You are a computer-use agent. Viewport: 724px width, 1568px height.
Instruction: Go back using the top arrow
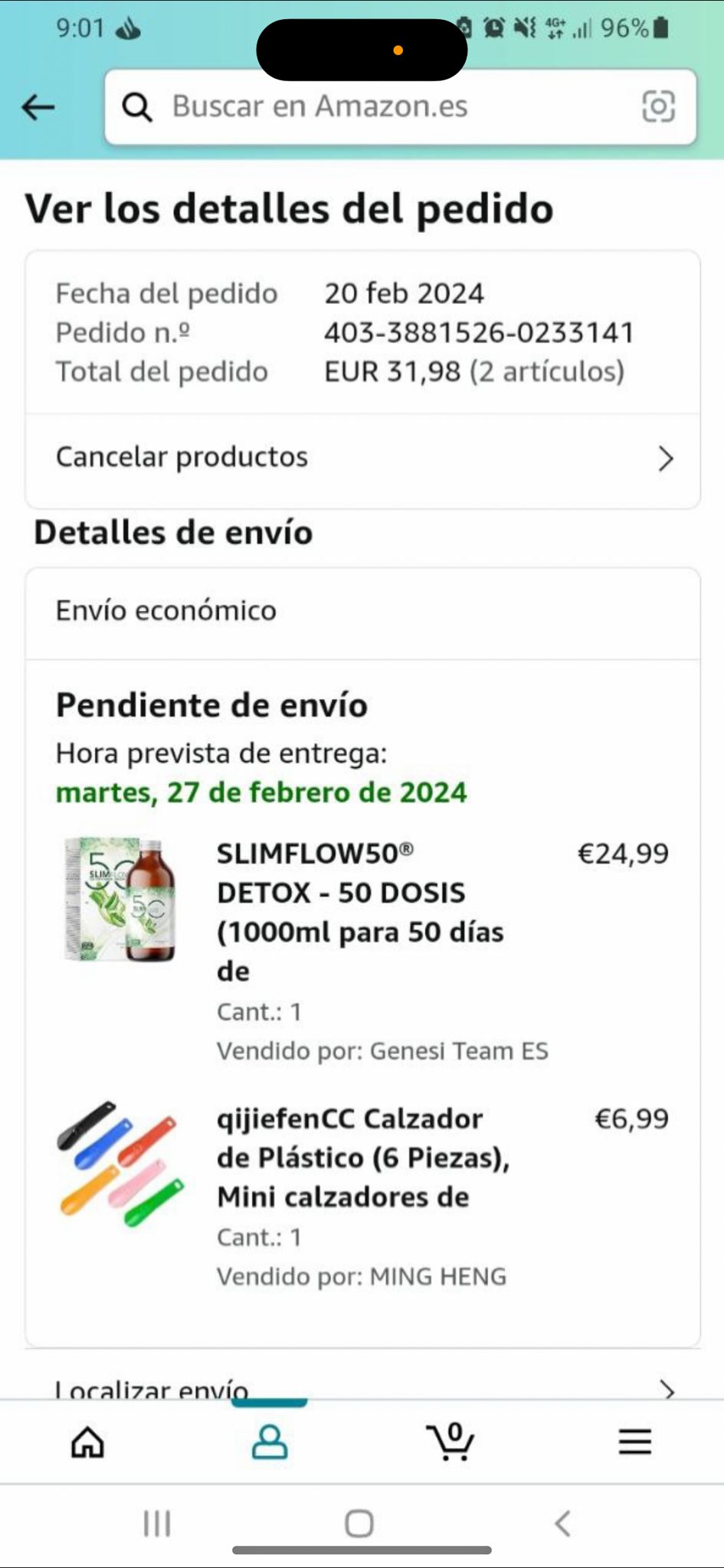(x=38, y=107)
